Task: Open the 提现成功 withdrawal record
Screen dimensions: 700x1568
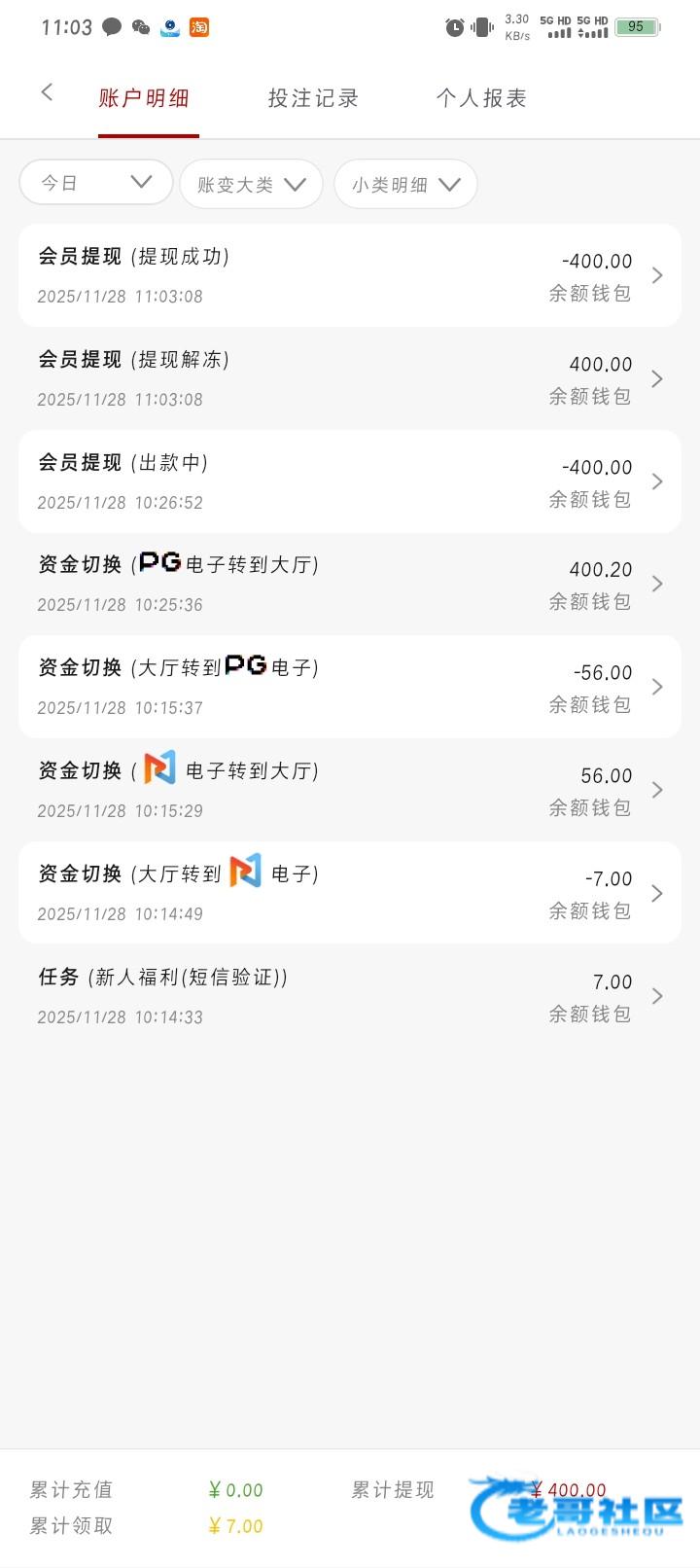Action: pos(350,275)
